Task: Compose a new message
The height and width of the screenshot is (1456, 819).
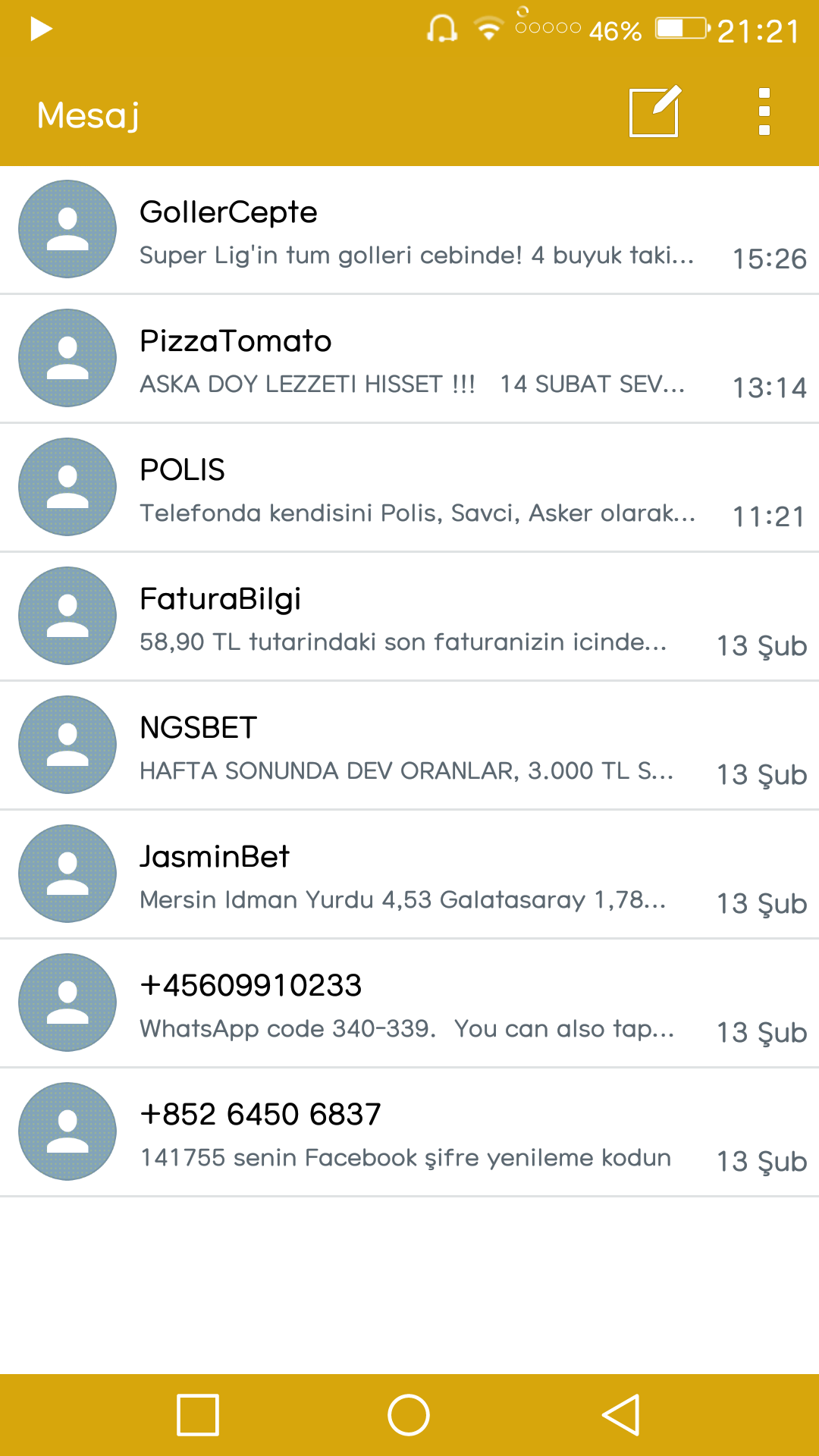Action: [655, 111]
